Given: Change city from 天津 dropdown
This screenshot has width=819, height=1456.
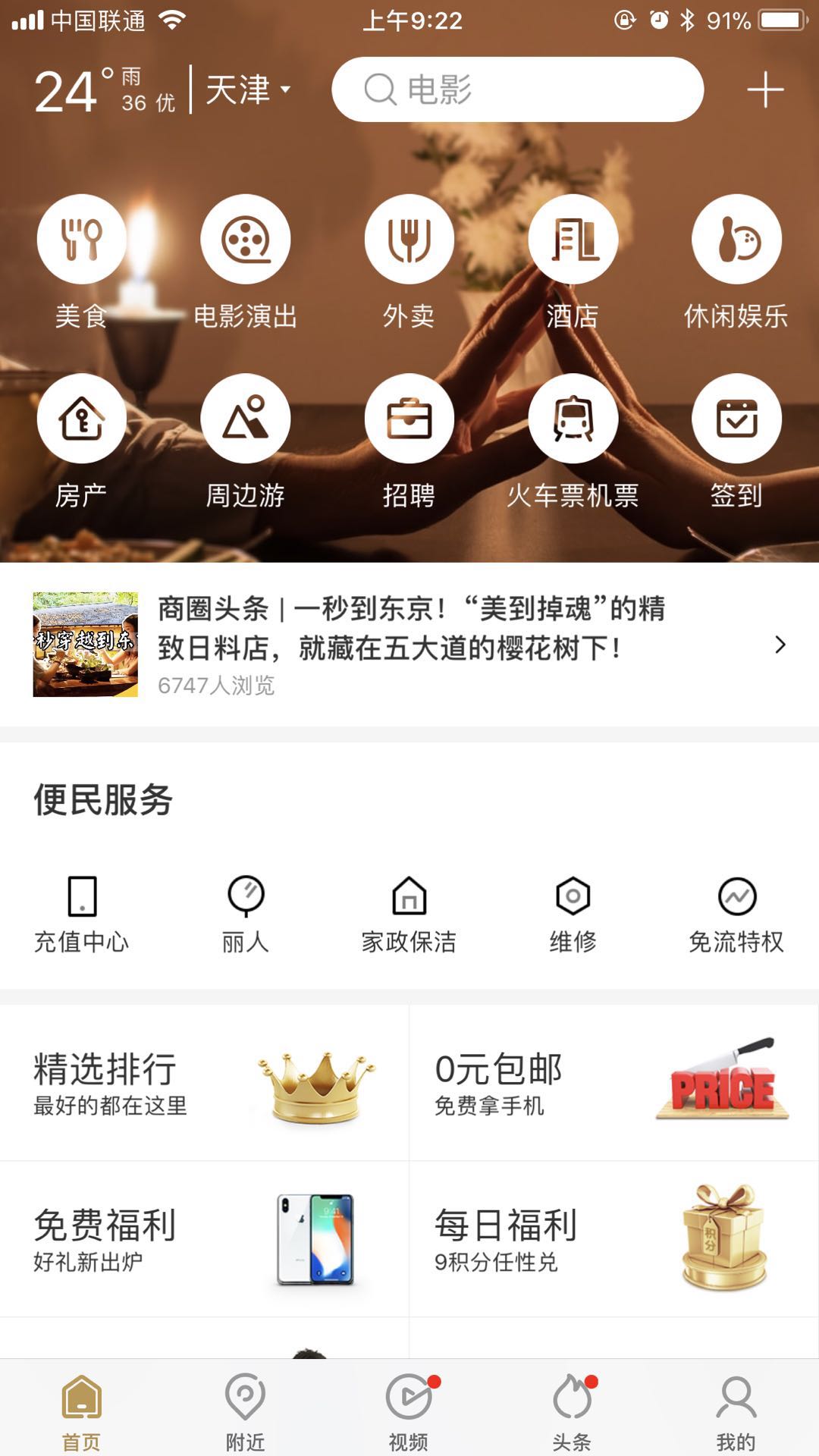Looking at the screenshot, I should point(247,90).
